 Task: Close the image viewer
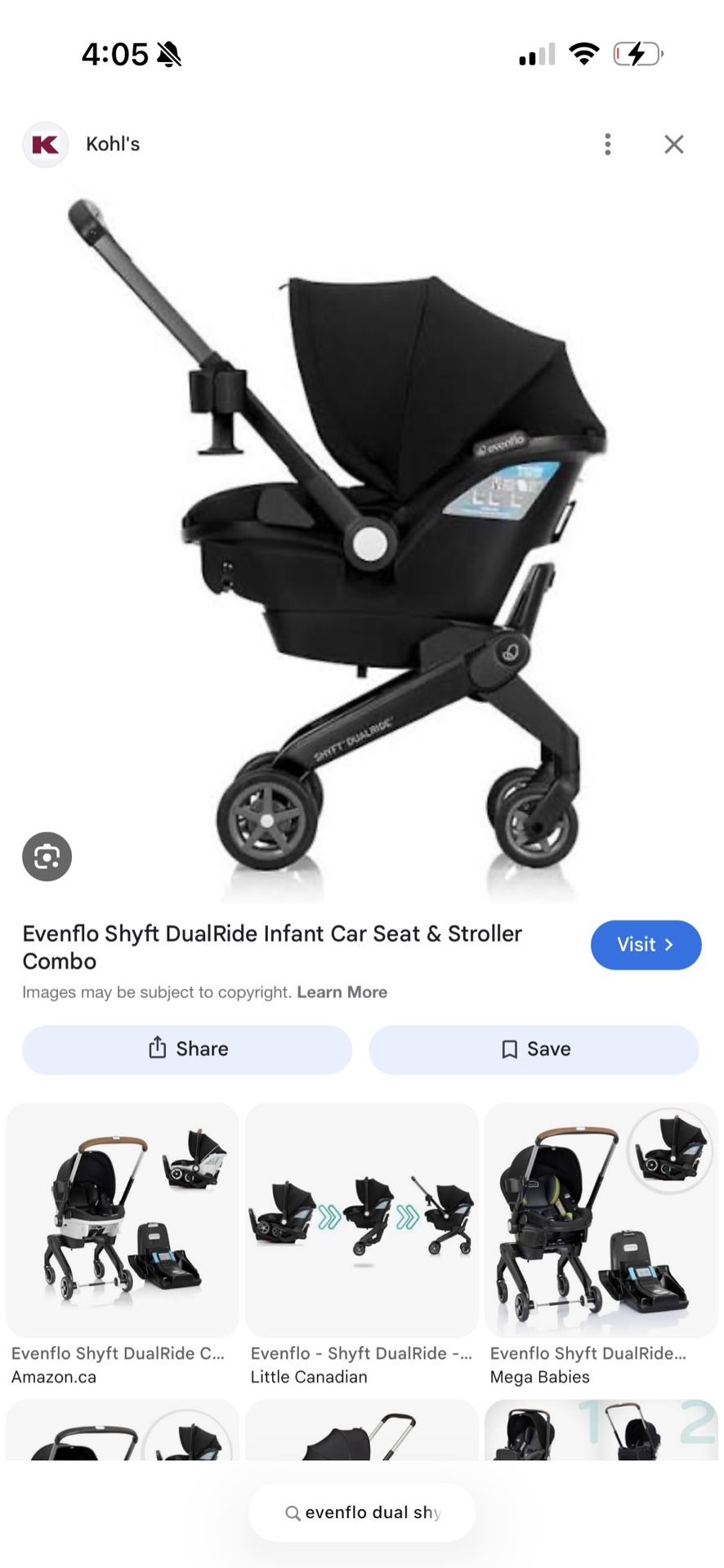tap(673, 145)
